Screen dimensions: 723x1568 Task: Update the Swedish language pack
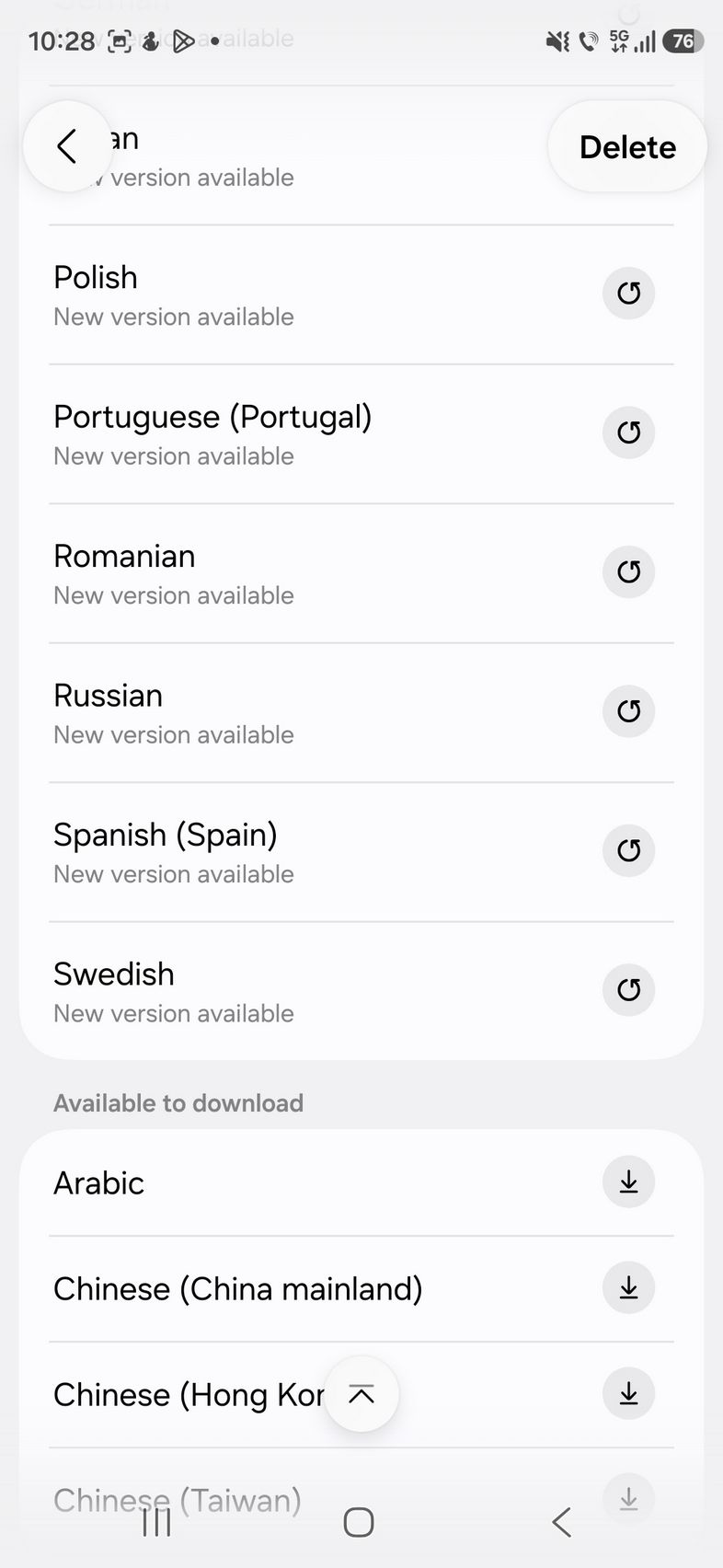[628, 990]
